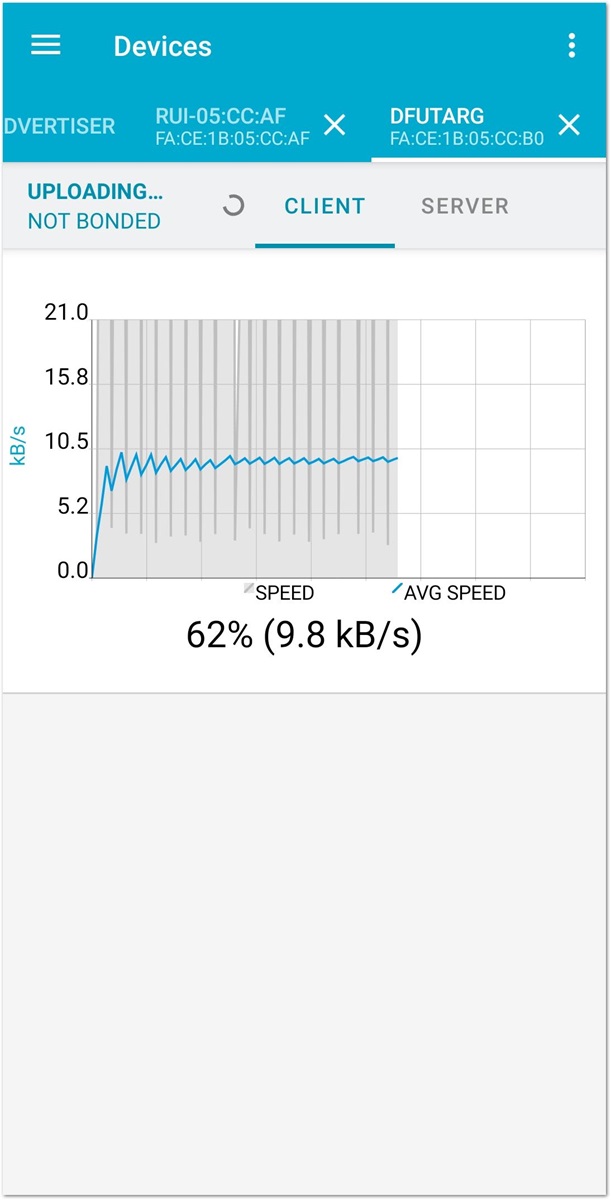Close the RUI-05:CC:AF device tab
This screenshot has height=1200, width=611.
click(x=335, y=125)
